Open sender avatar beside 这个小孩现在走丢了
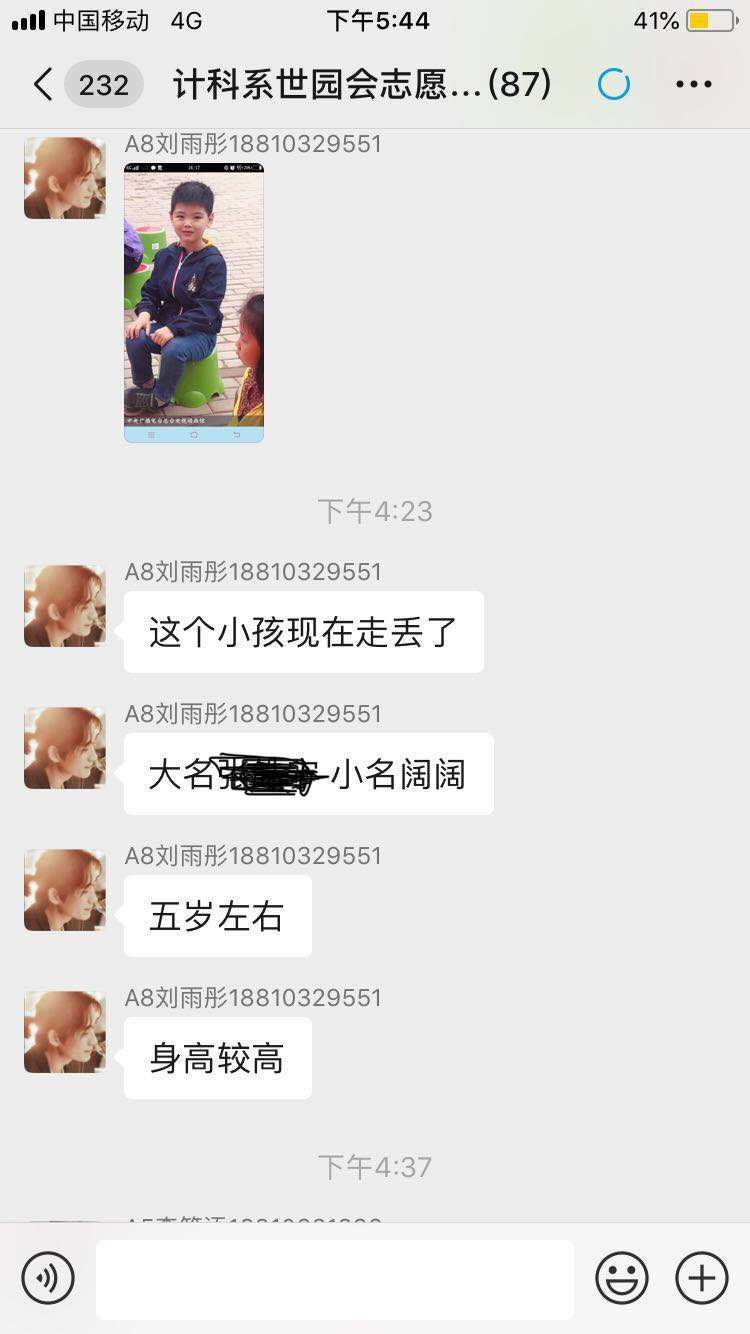Viewport: 750px width, 1334px height. click(65, 606)
